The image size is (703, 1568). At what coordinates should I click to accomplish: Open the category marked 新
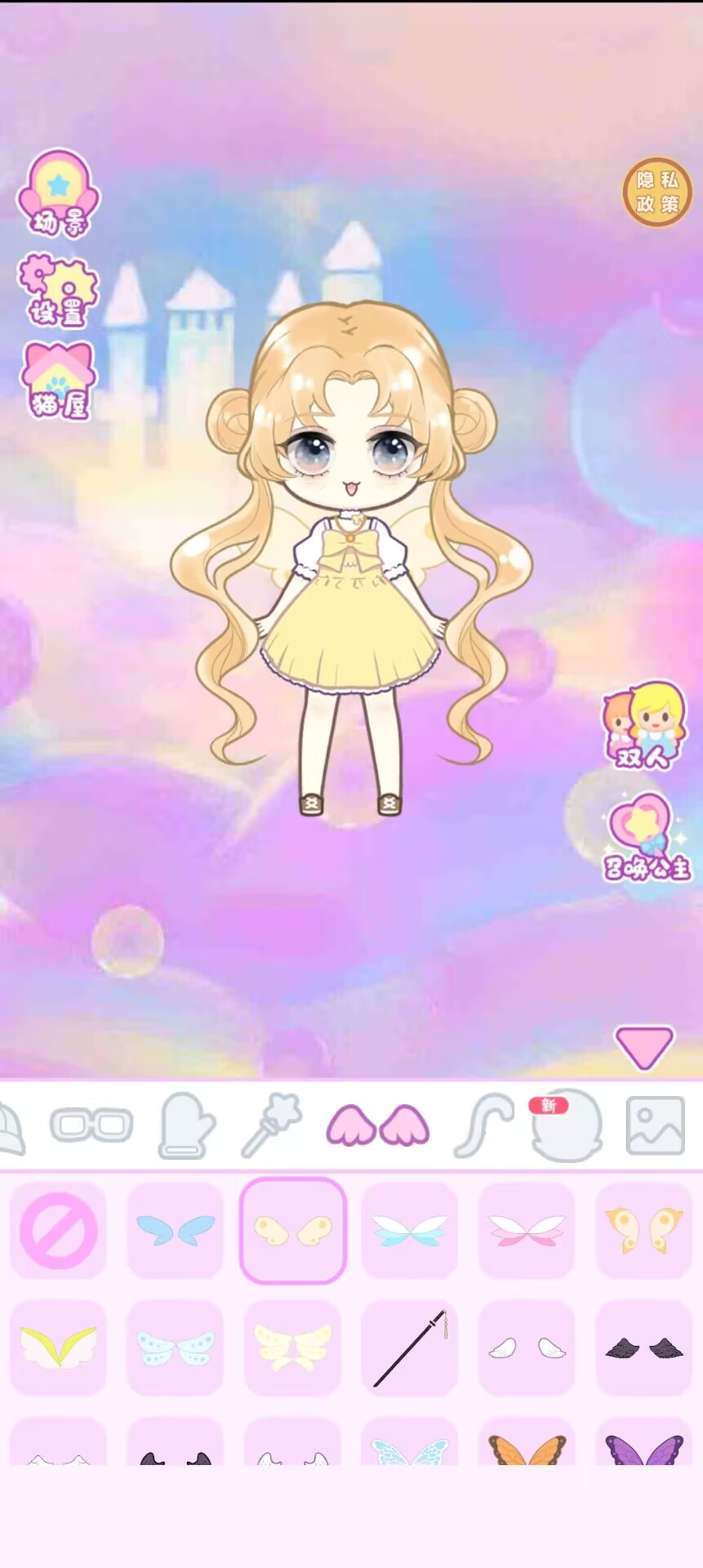click(x=566, y=1125)
